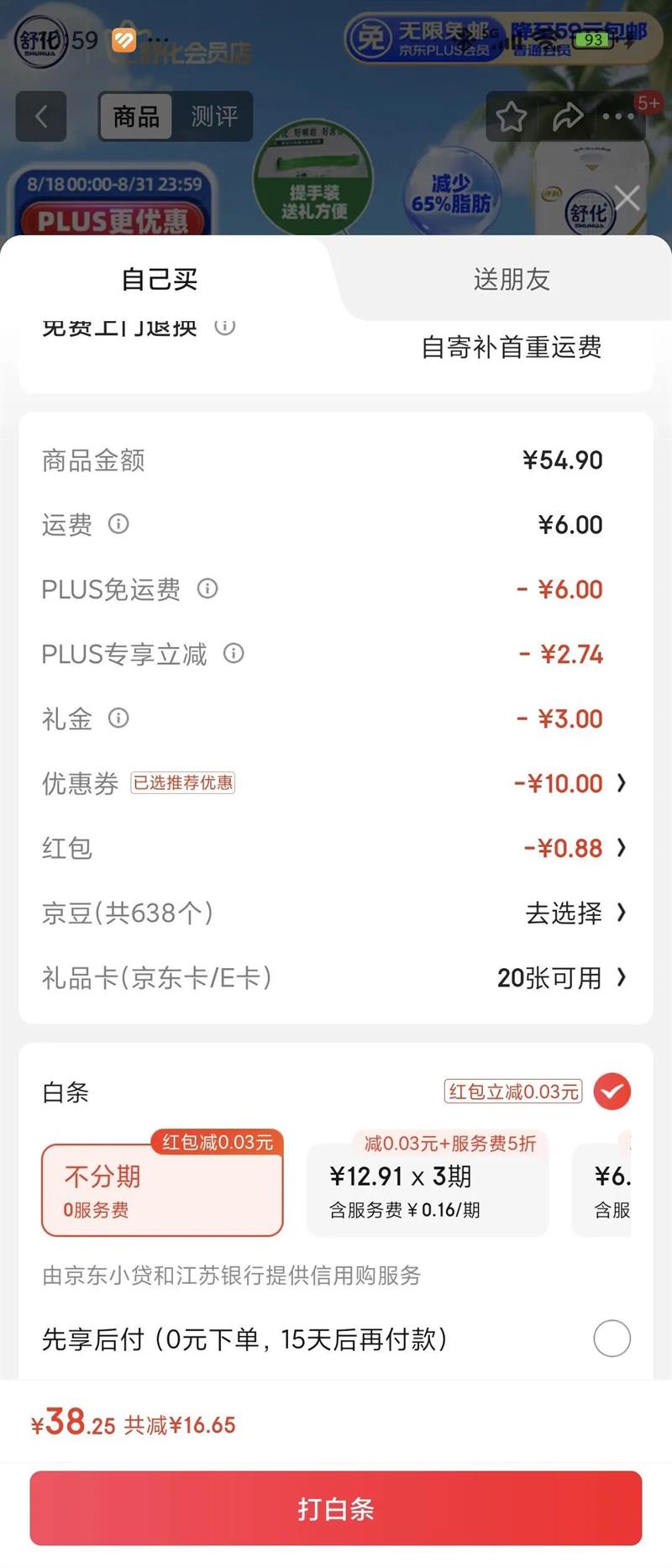Image resolution: width=672 pixels, height=1568 pixels.
Task: Switch to the 测评 tab
Action: coord(213,117)
